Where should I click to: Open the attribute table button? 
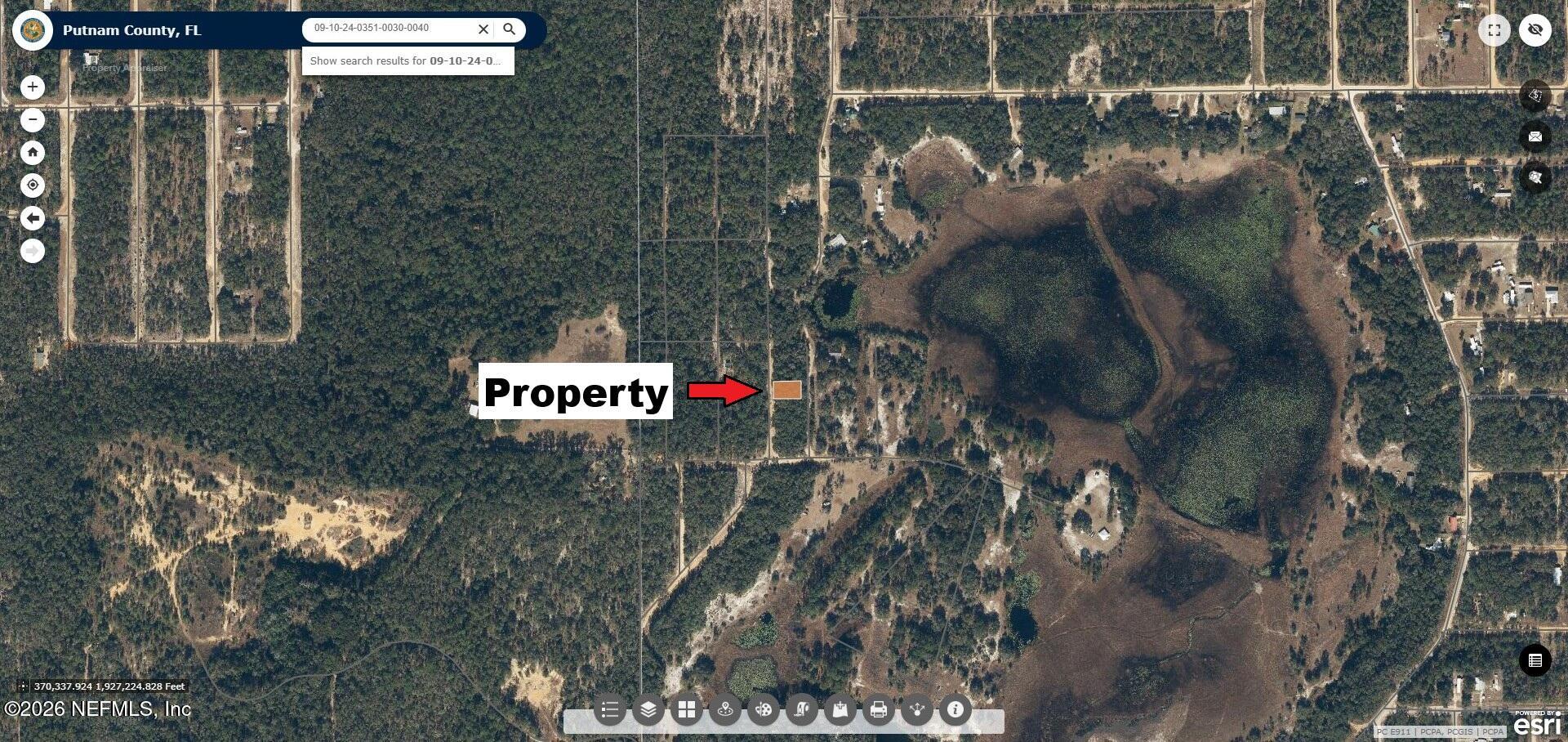point(1535,660)
